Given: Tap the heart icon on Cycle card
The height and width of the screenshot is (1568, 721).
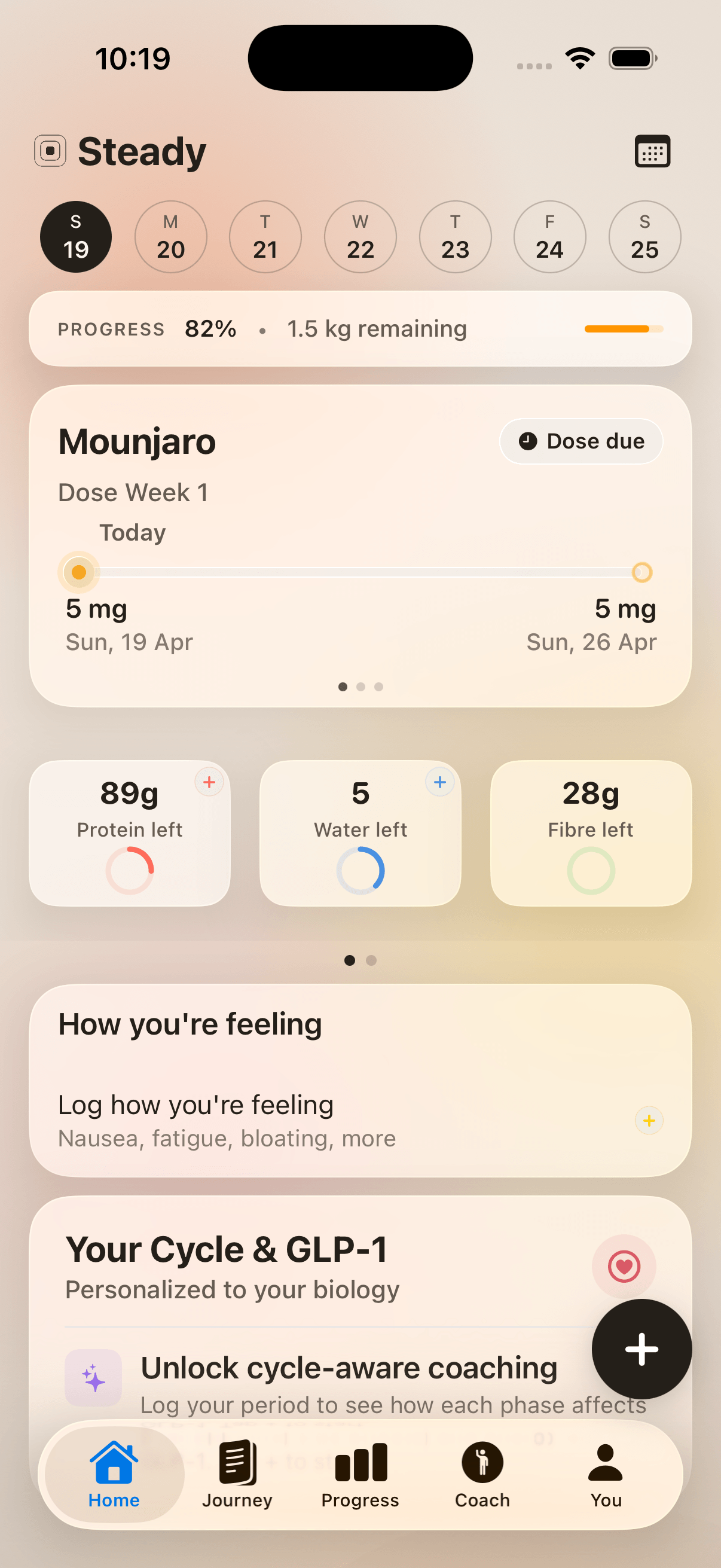Looking at the screenshot, I should pyautogui.click(x=625, y=1267).
